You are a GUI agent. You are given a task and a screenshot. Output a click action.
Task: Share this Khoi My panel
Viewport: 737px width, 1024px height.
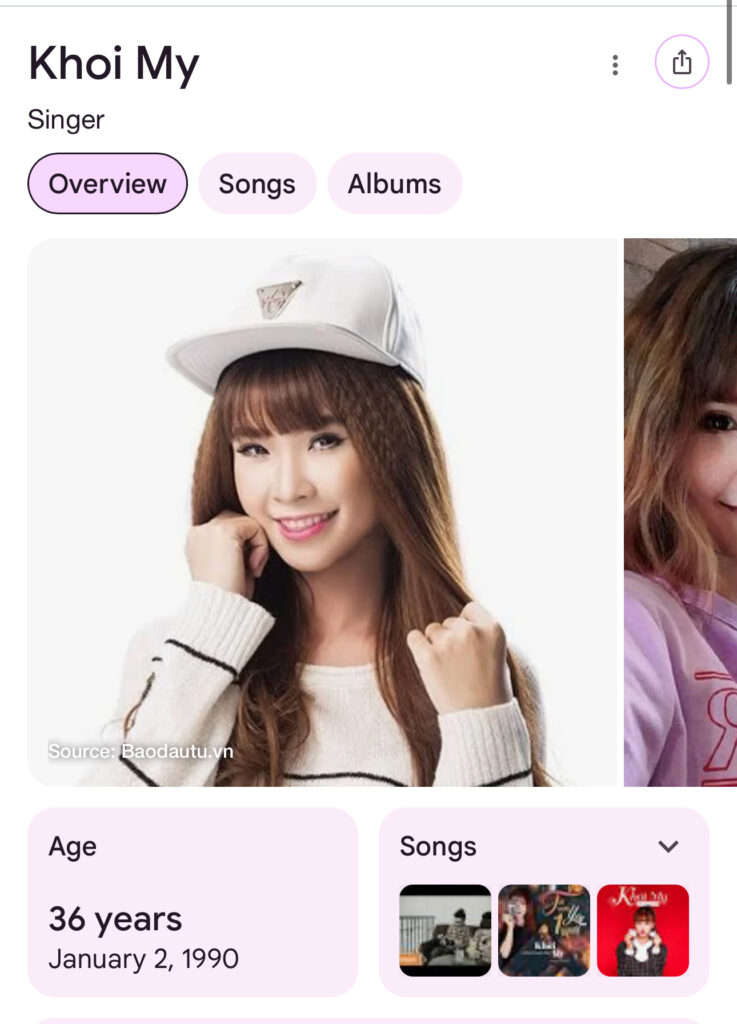pyautogui.click(x=682, y=63)
